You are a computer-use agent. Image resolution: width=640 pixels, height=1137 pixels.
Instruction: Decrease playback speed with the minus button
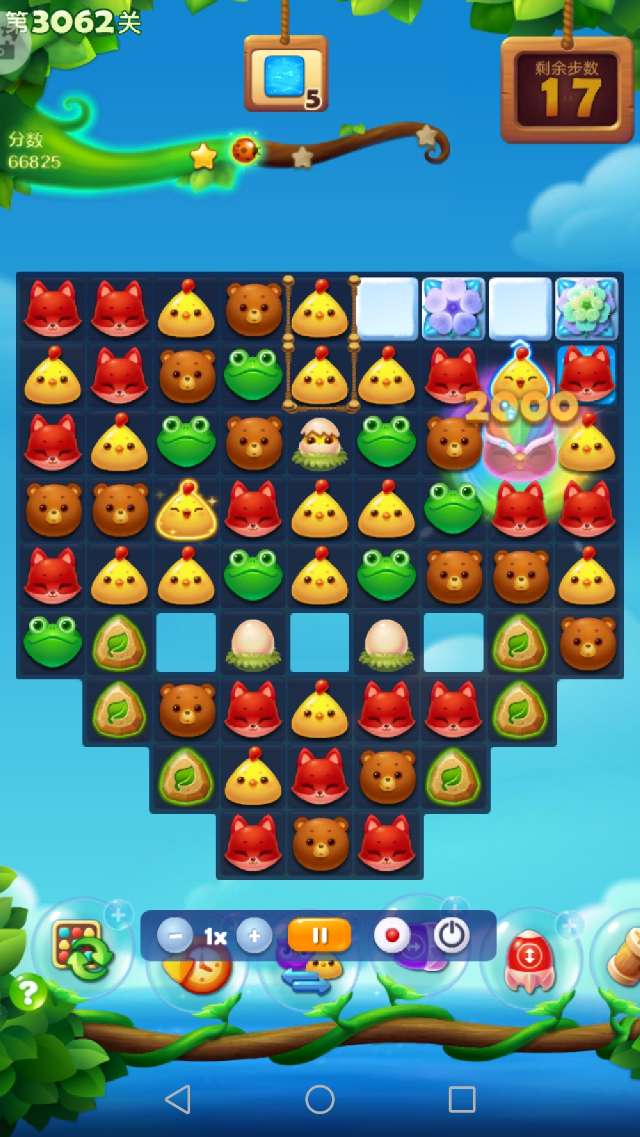pyautogui.click(x=175, y=936)
